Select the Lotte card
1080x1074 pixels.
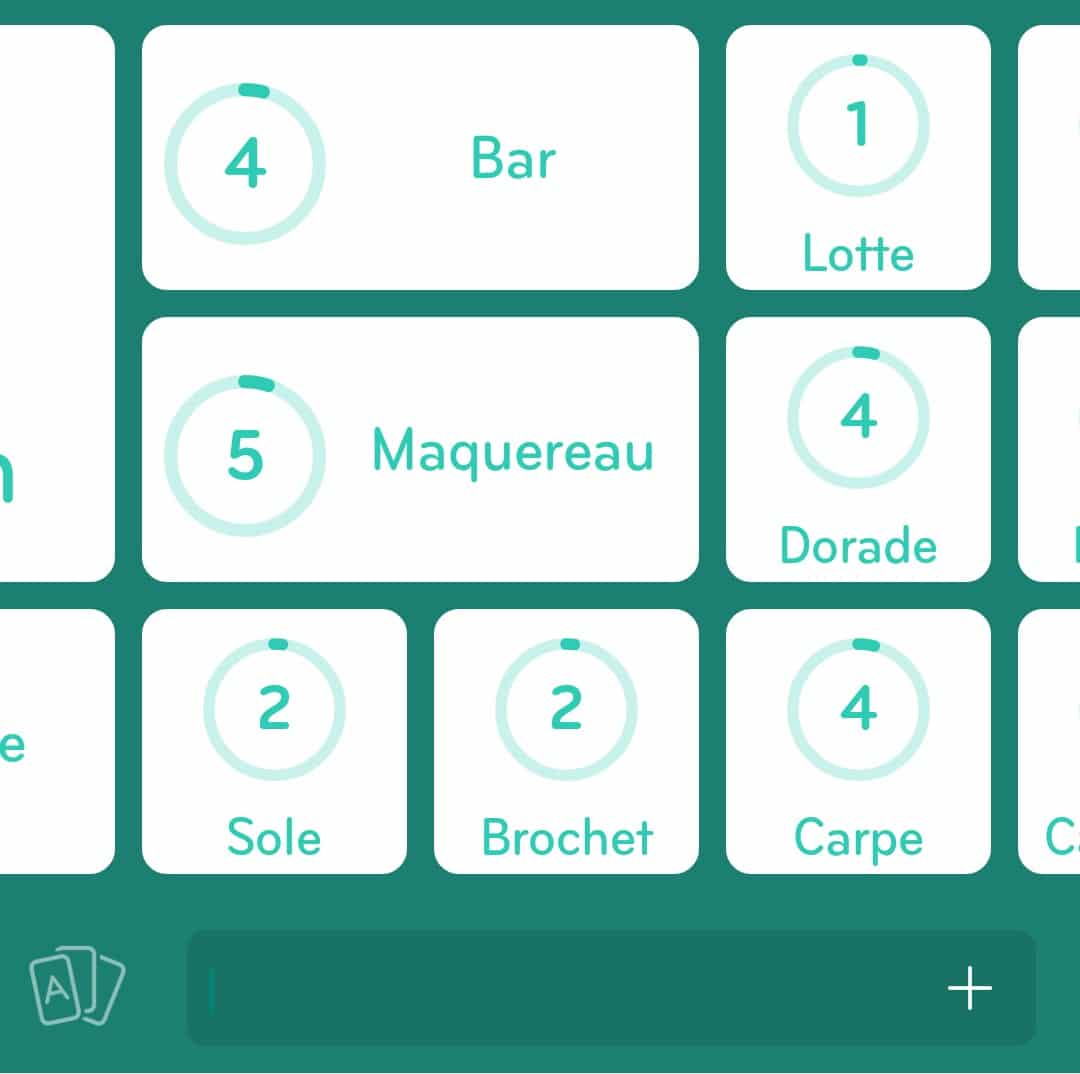pos(858,158)
